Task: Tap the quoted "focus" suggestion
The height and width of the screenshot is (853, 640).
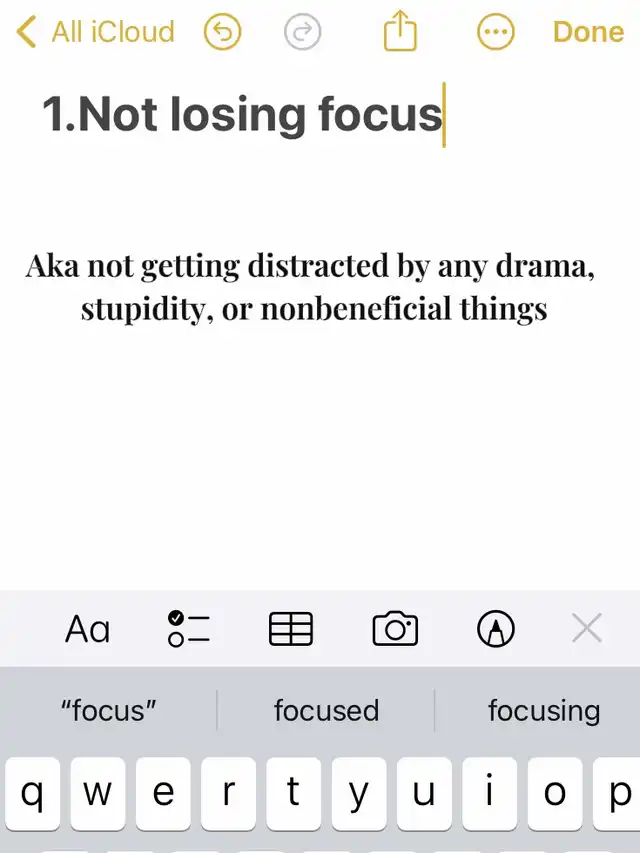Action: click(109, 711)
